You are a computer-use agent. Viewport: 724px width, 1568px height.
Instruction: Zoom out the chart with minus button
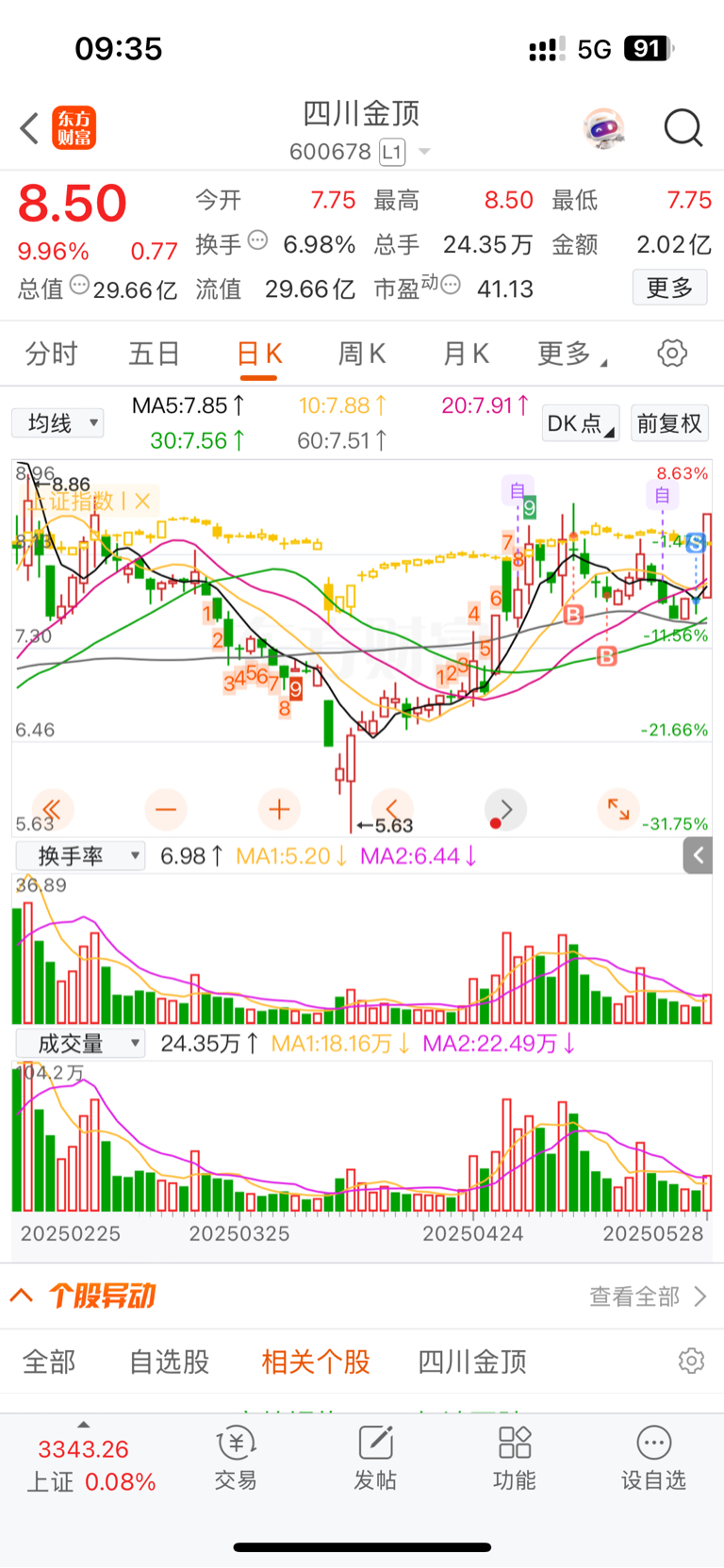click(x=166, y=809)
